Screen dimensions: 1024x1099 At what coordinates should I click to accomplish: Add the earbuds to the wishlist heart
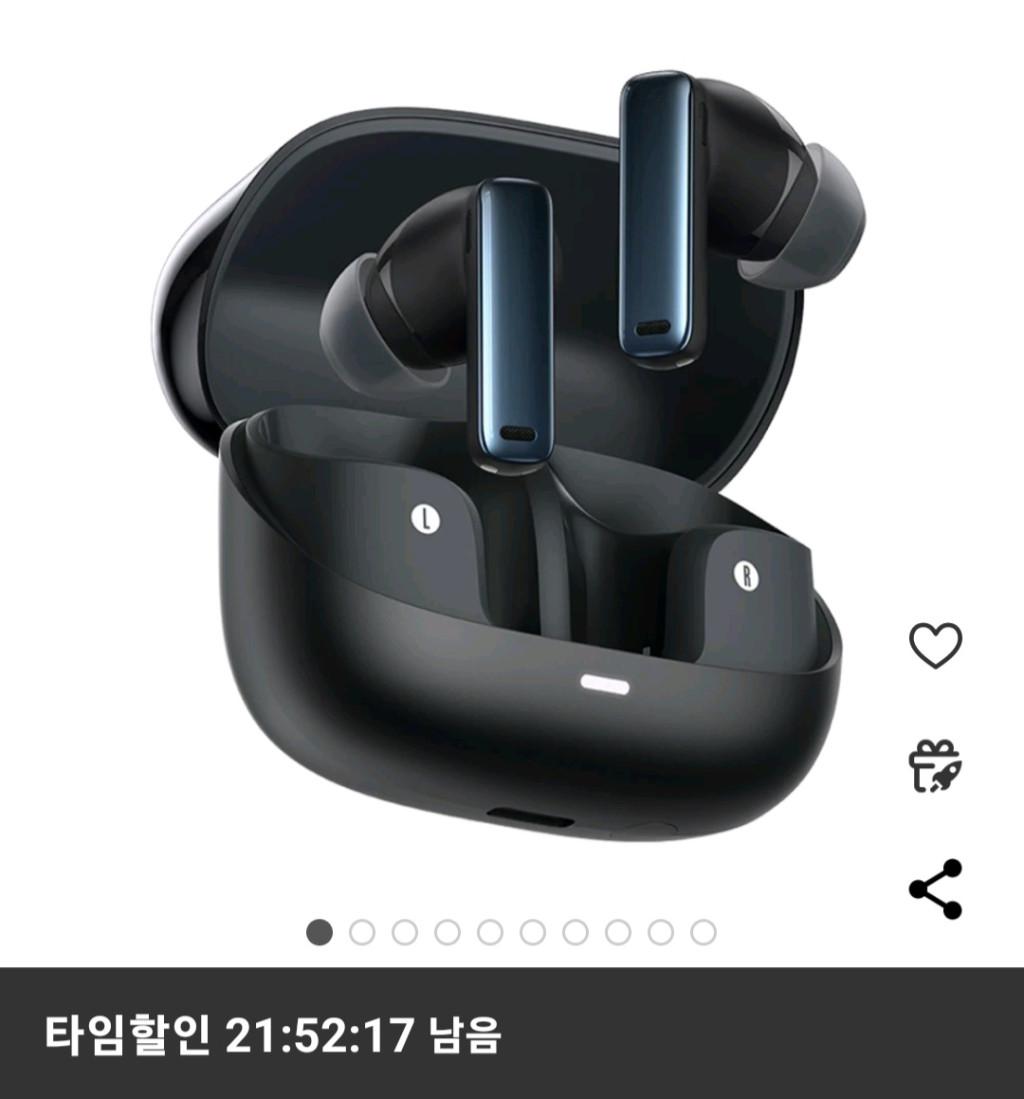click(935, 645)
